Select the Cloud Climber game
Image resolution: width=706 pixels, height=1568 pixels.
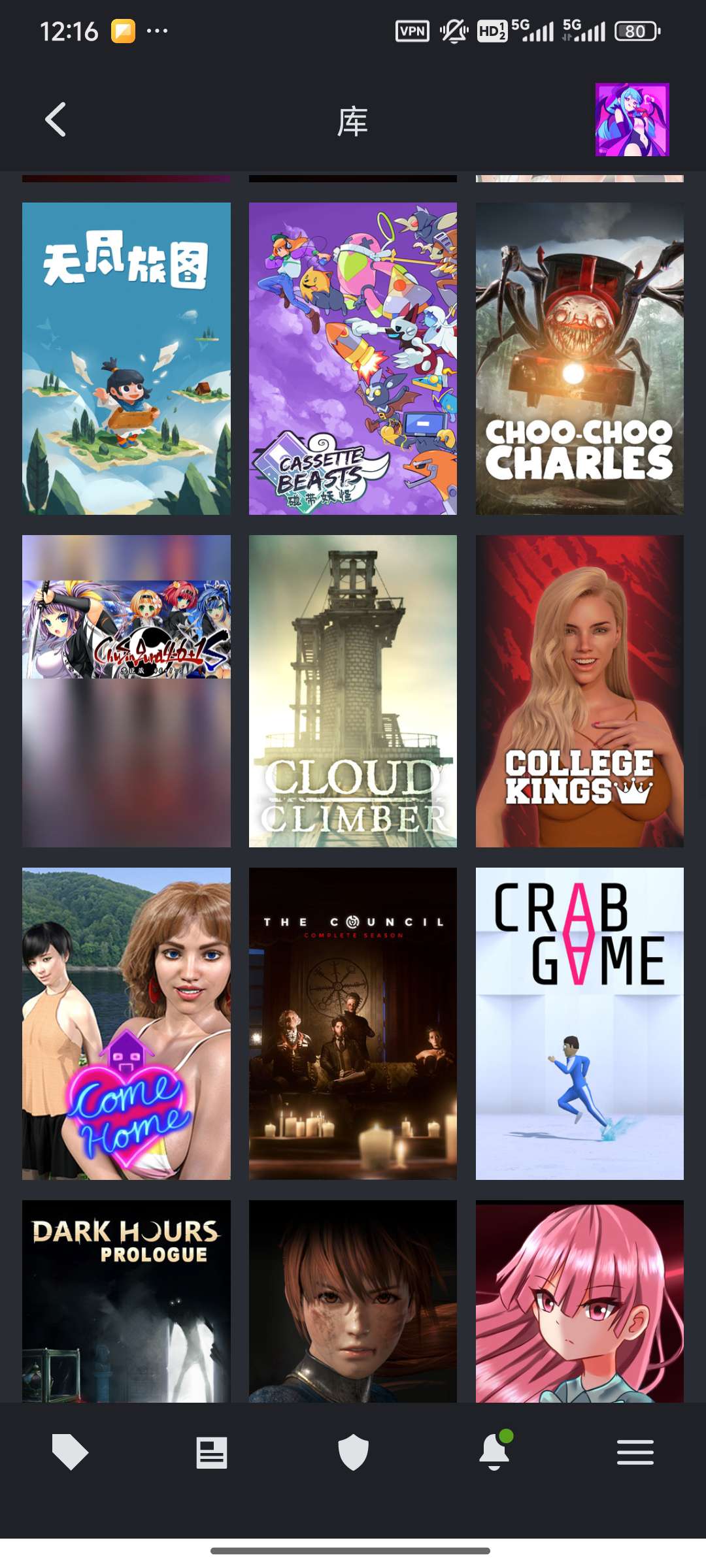point(353,691)
